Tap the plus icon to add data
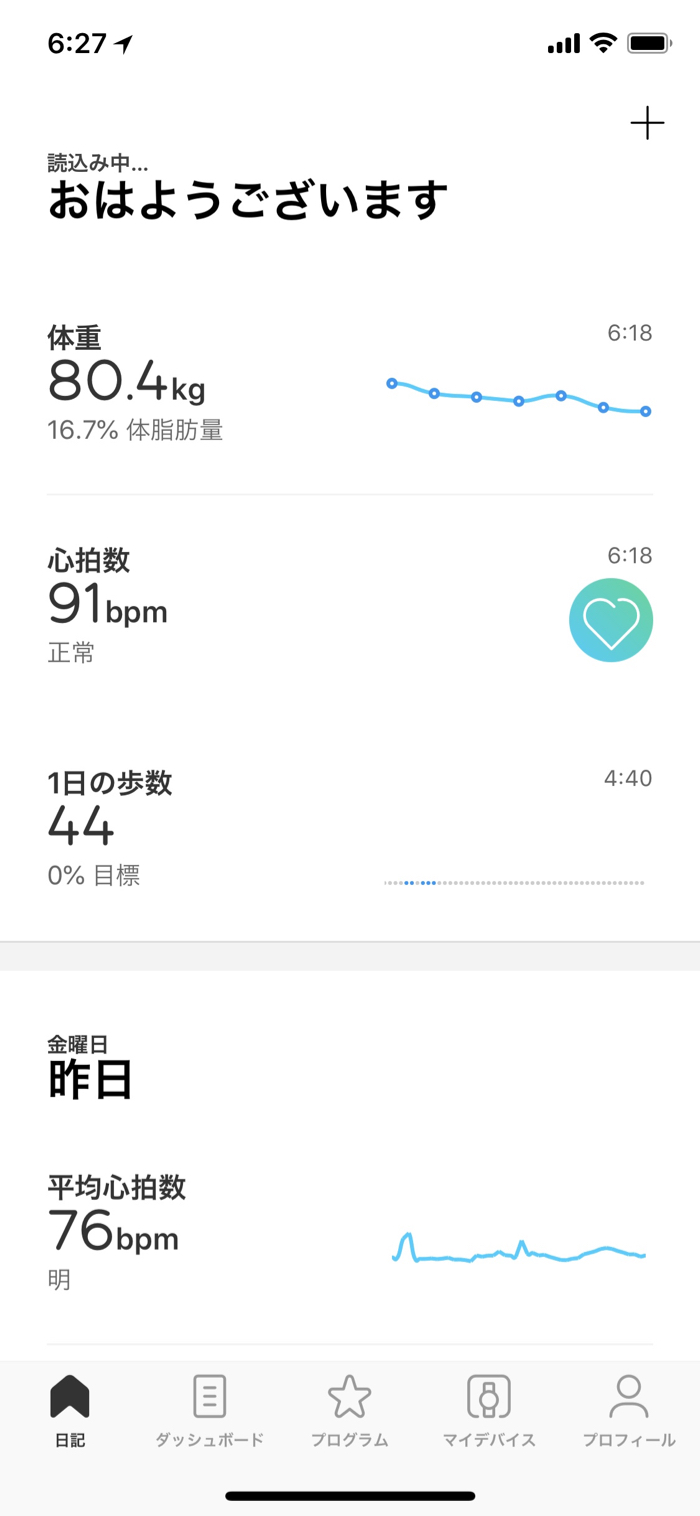 point(647,124)
